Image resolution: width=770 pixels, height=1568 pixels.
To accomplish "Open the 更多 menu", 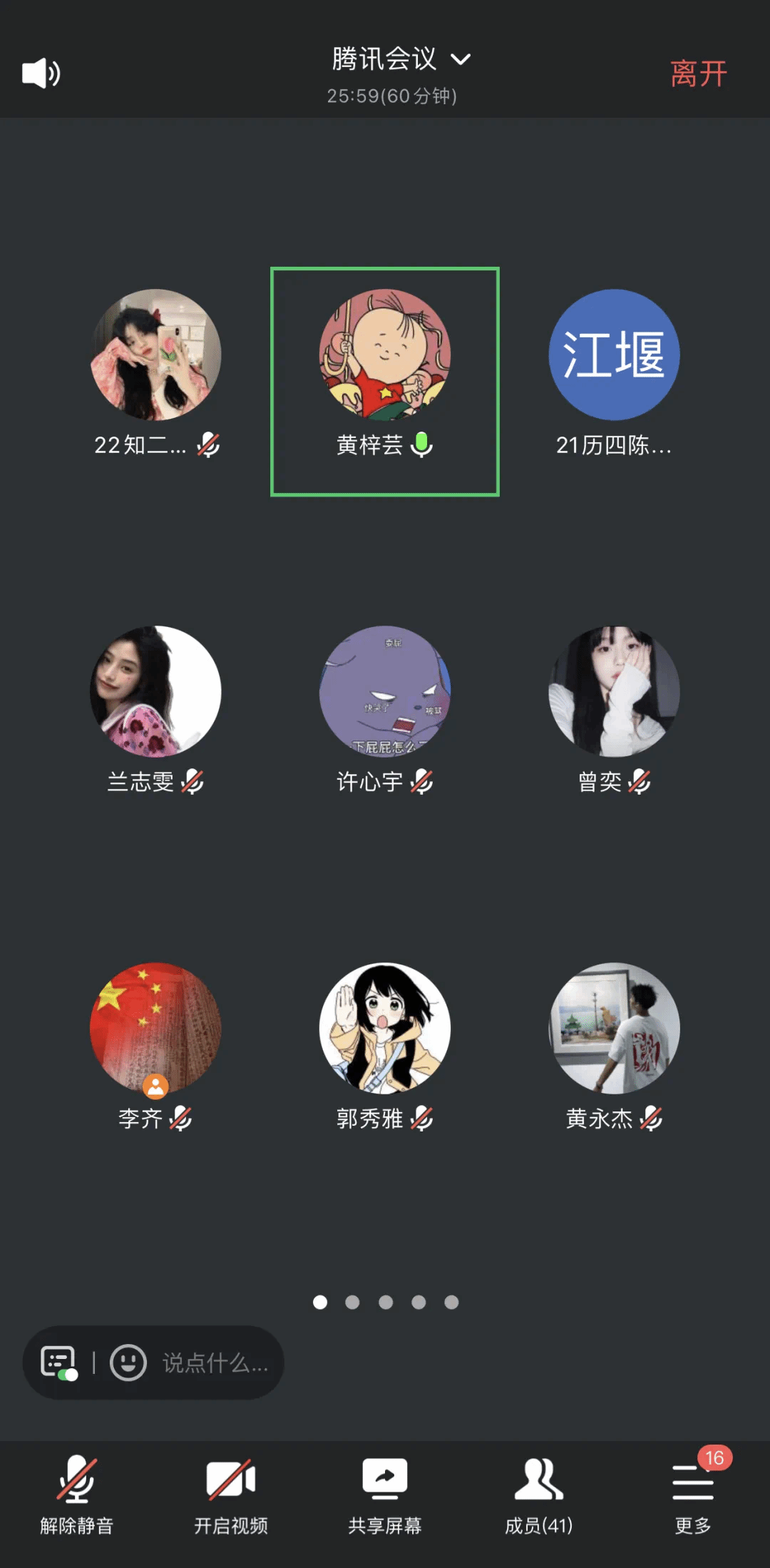I will click(x=693, y=1495).
